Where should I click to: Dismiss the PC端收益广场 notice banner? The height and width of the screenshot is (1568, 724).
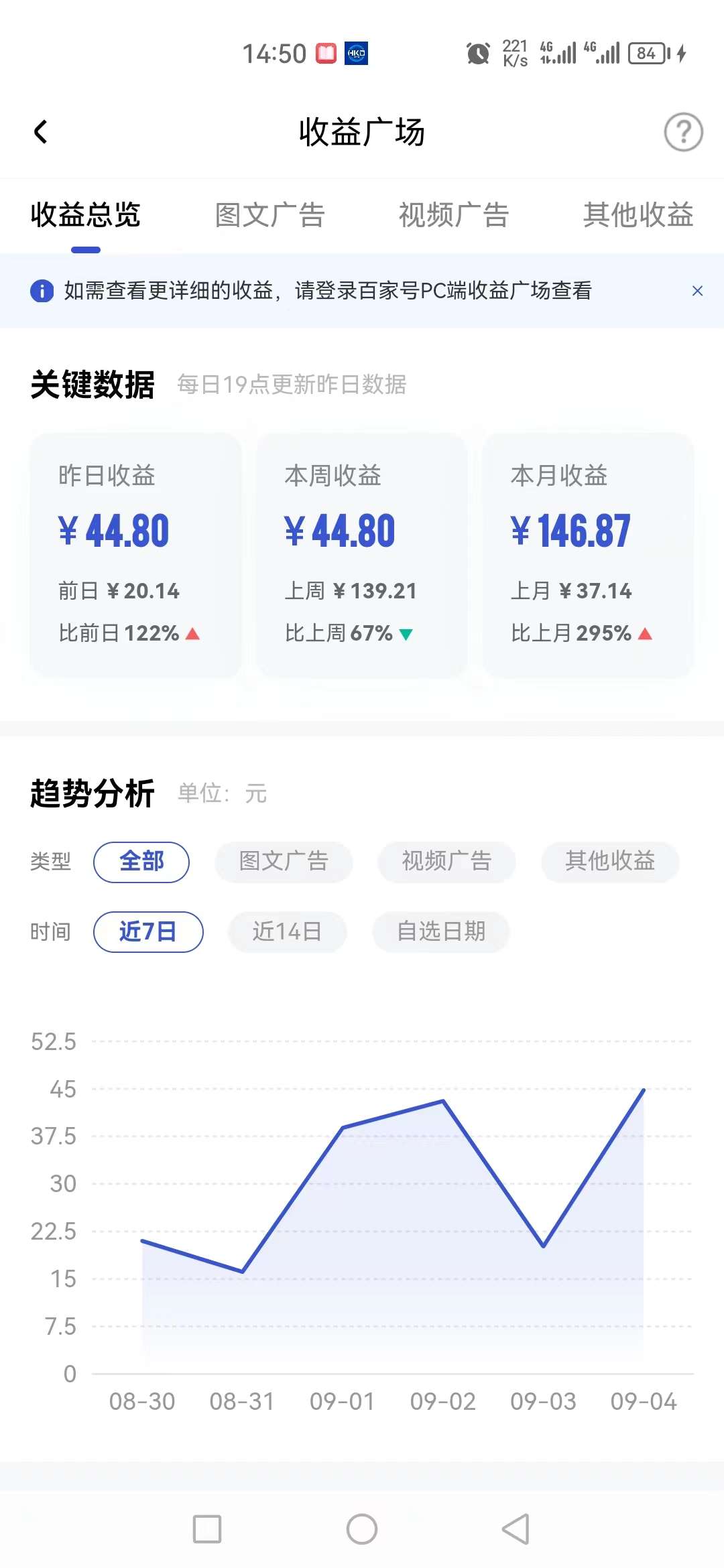click(x=697, y=291)
